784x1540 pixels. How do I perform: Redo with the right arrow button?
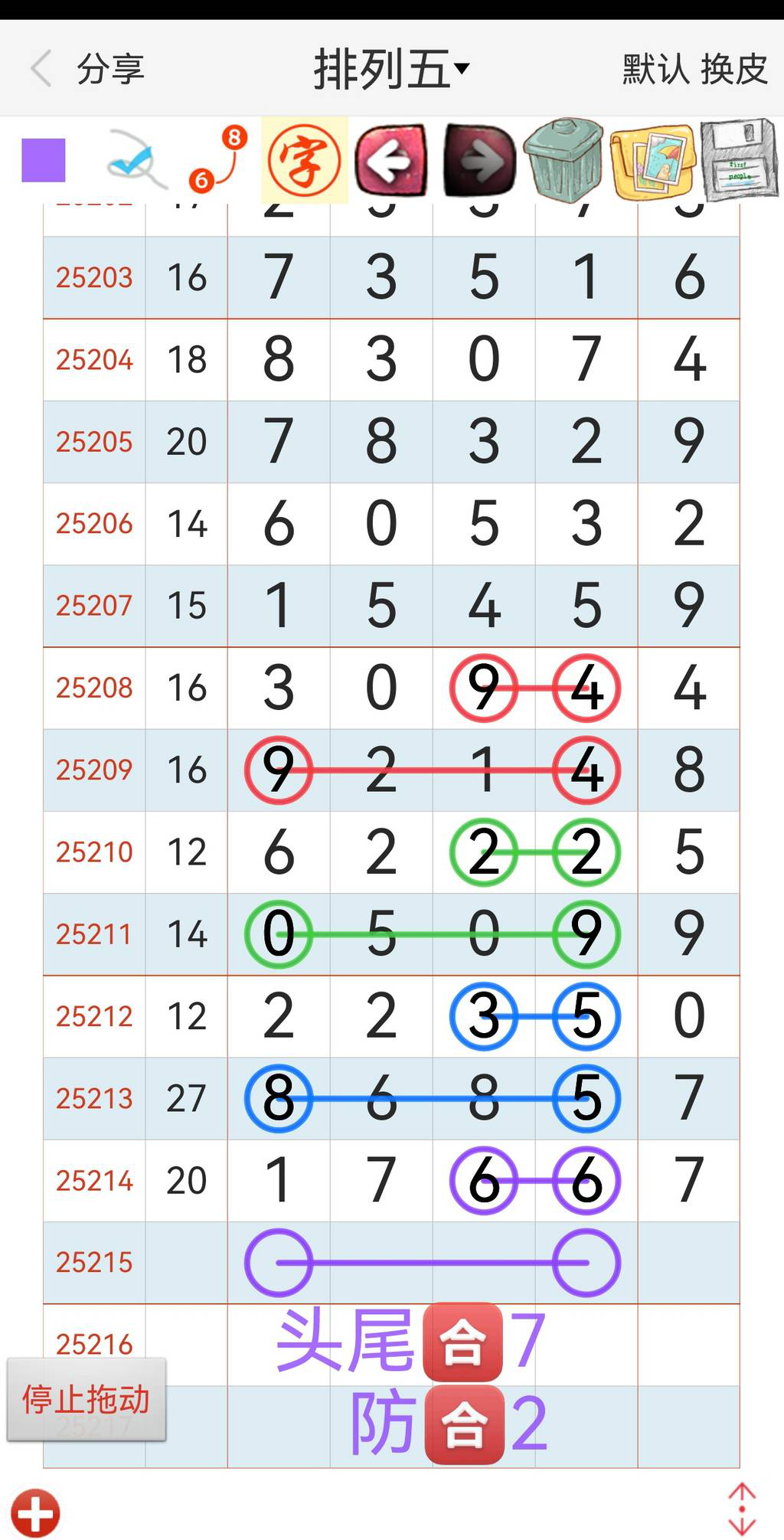pos(480,160)
